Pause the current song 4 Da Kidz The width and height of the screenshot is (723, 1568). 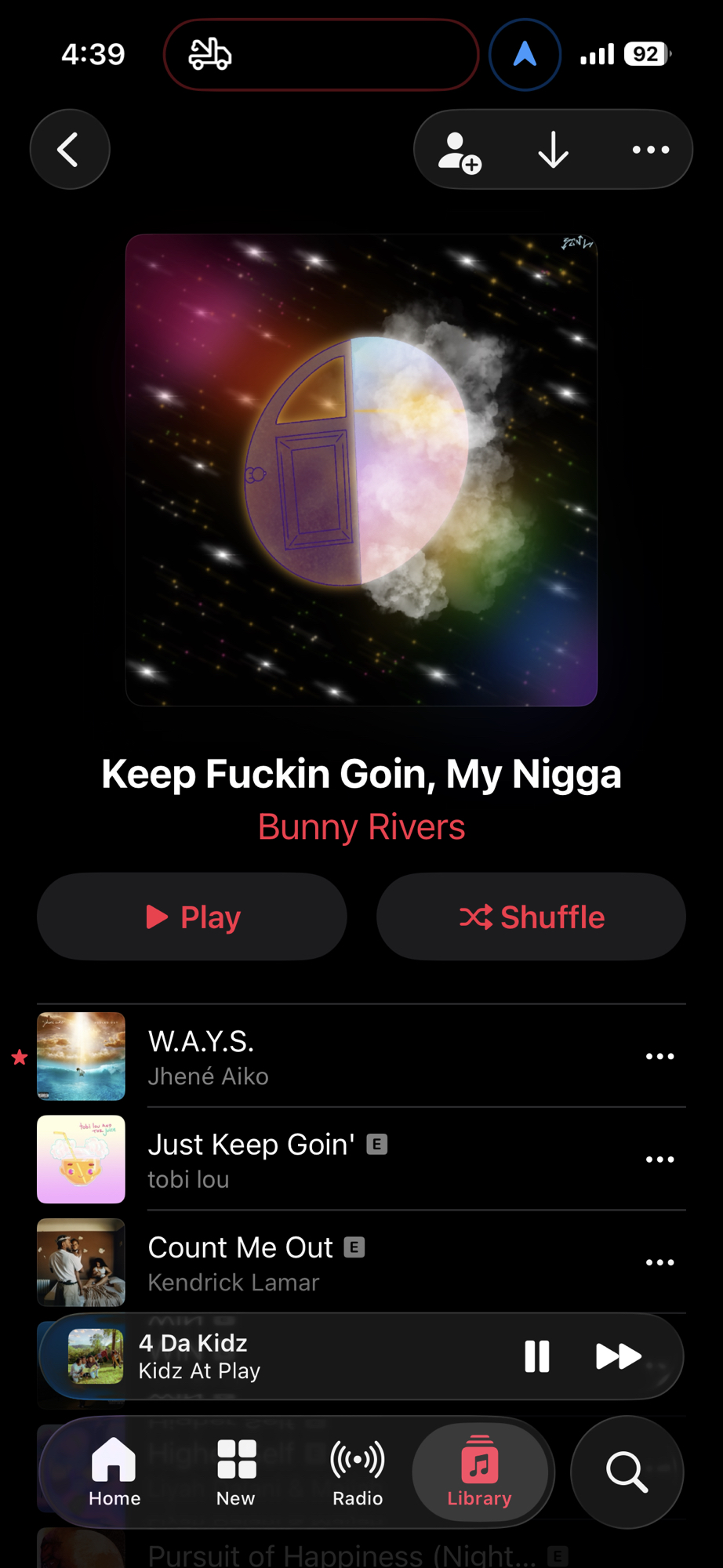pos(537,1356)
